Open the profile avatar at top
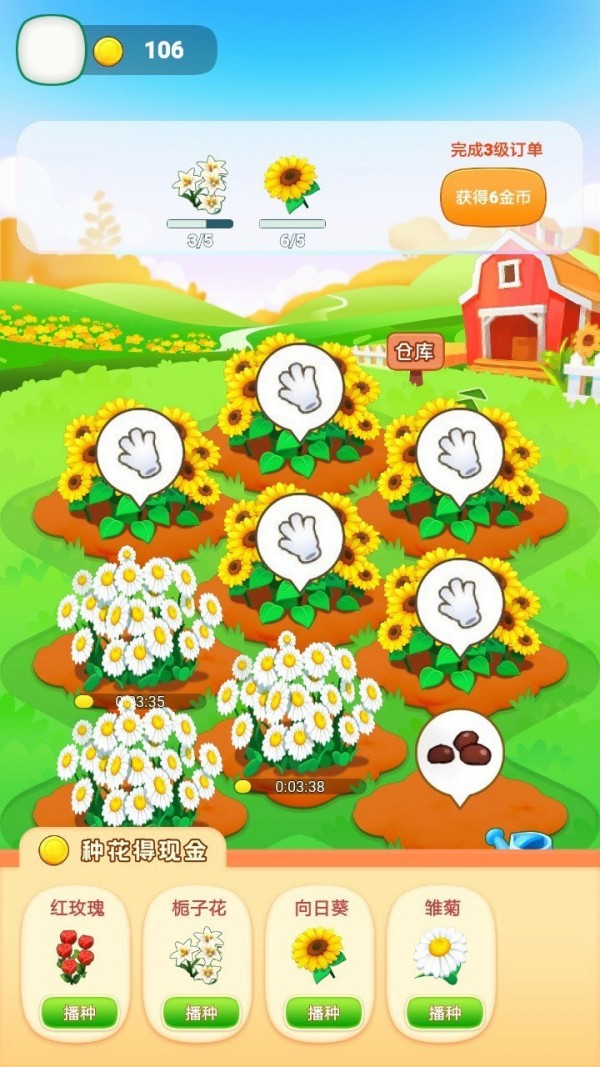Viewport: 600px width, 1067px height. pos(50,49)
